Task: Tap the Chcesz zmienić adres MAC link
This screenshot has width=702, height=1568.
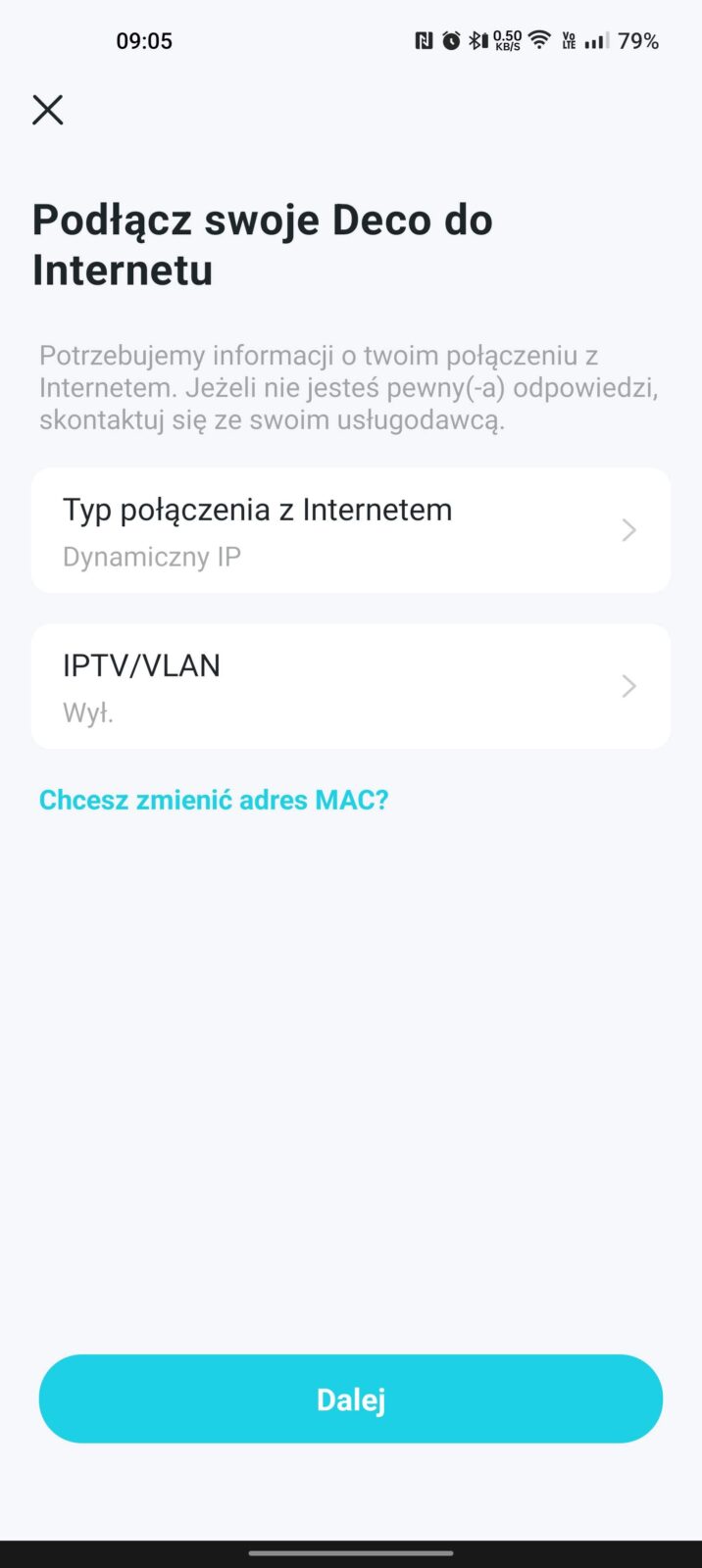Action: [x=214, y=800]
